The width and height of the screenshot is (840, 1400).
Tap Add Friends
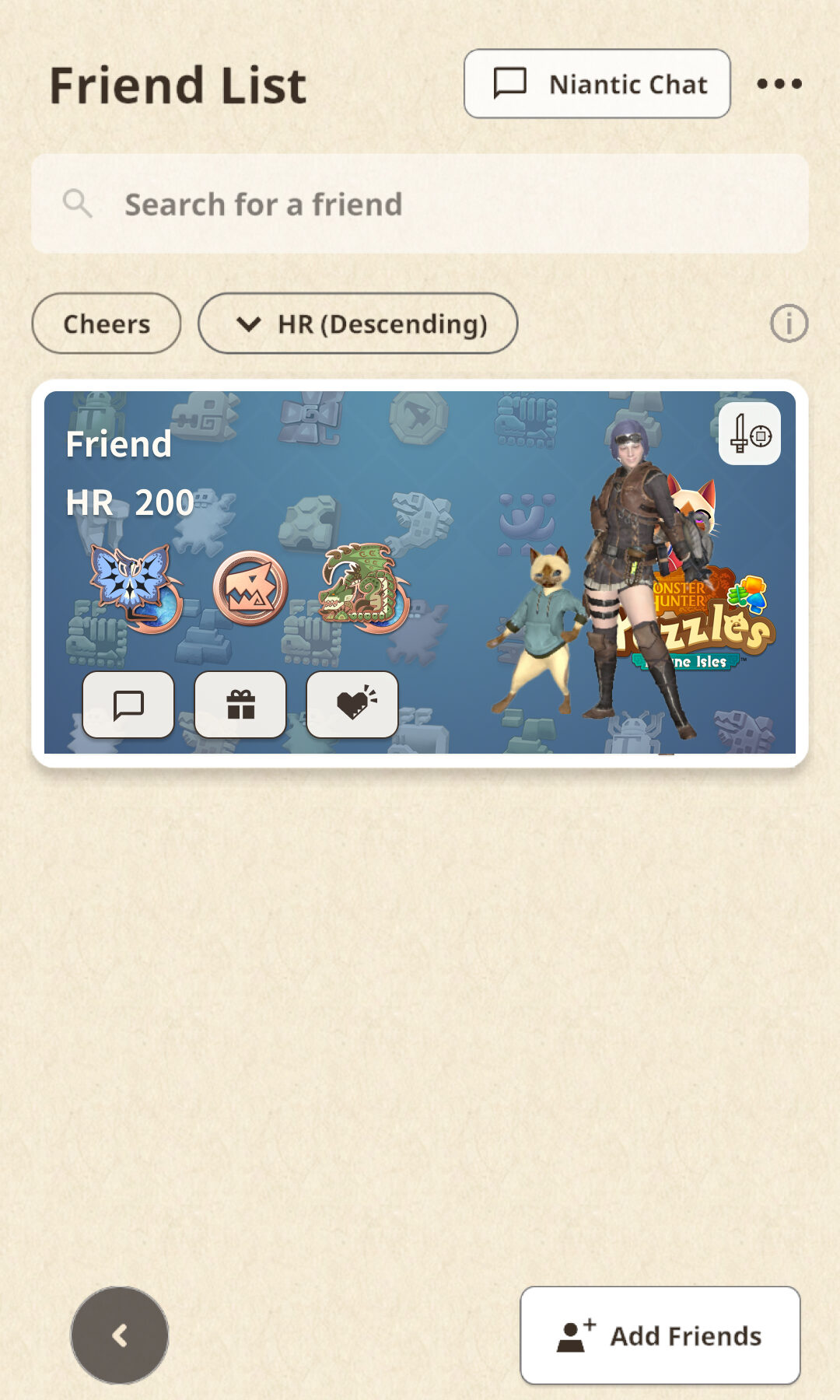click(x=660, y=1335)
